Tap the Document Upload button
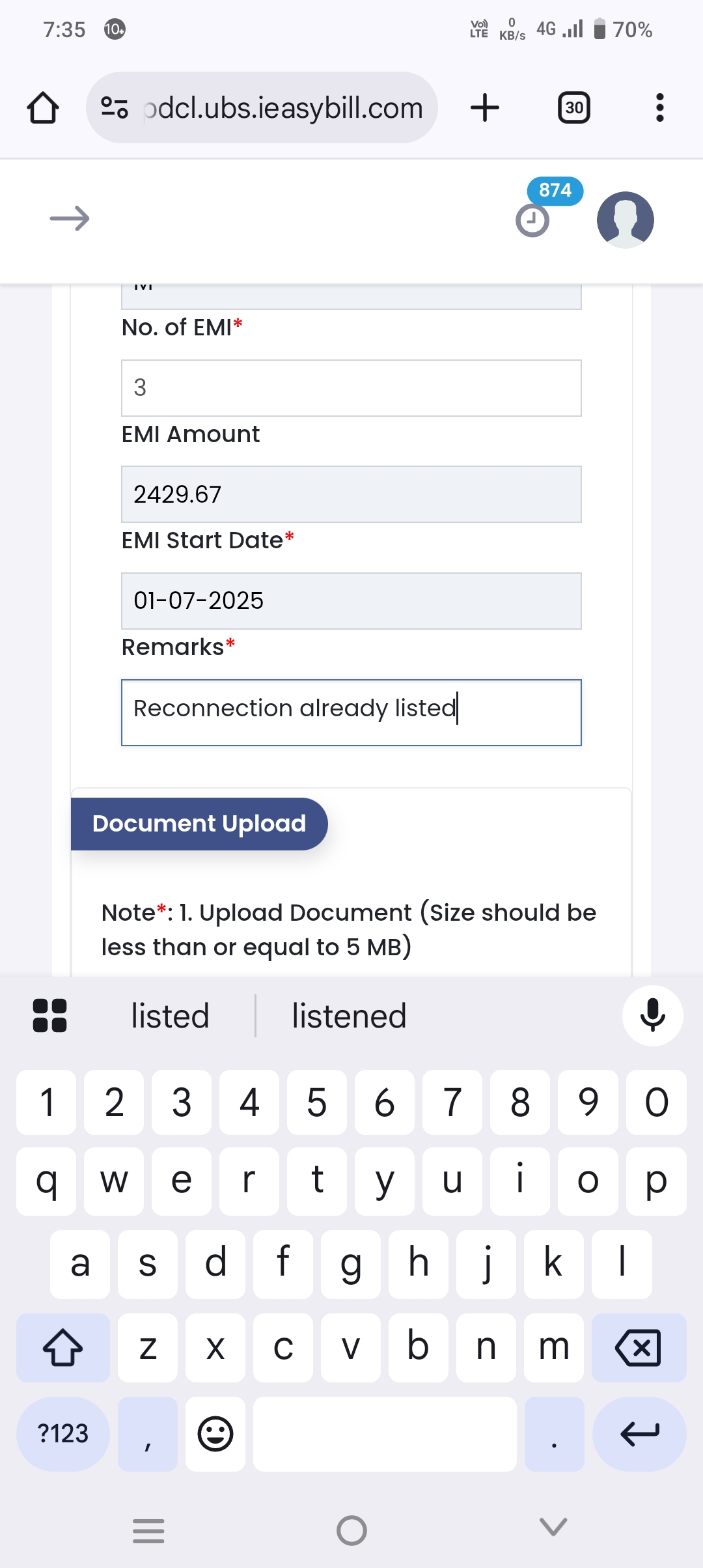The height and width of the screenshot is (1568, 703). 199,824
